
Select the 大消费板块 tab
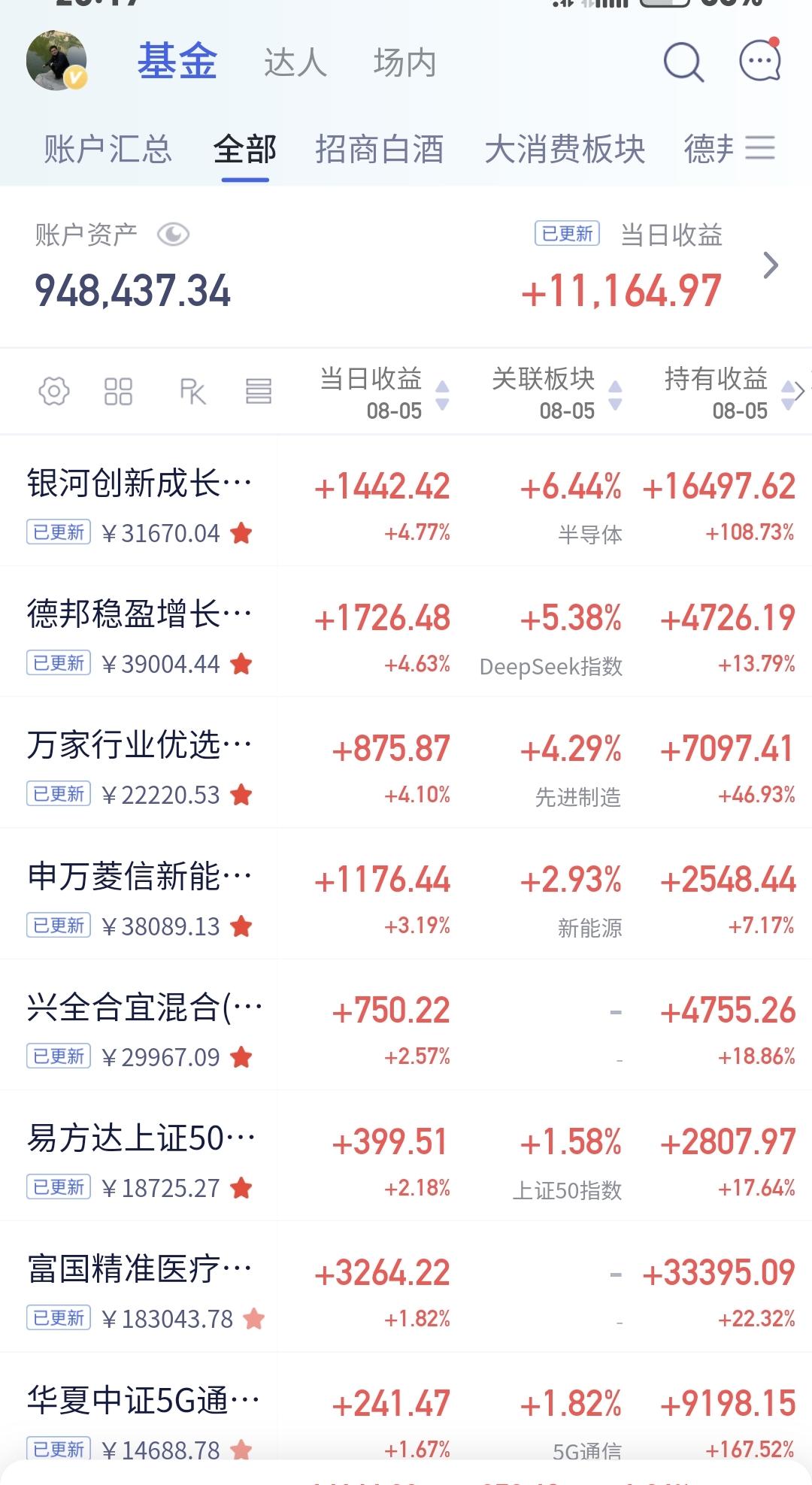pyautogui.click(x=565, y=149)
